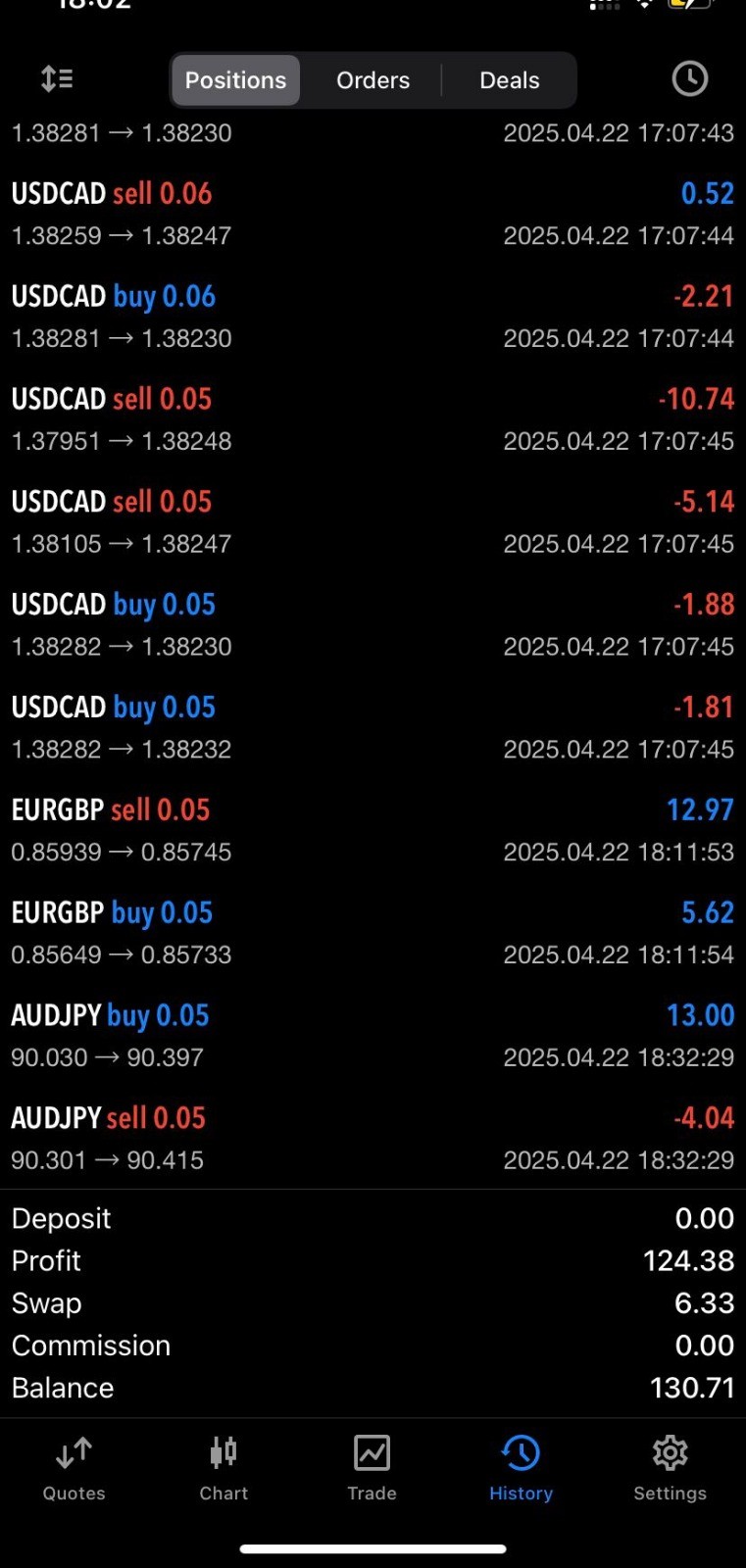Open USDCAD sell 0.05 with -5.14 loss

[x=373, y=522]
